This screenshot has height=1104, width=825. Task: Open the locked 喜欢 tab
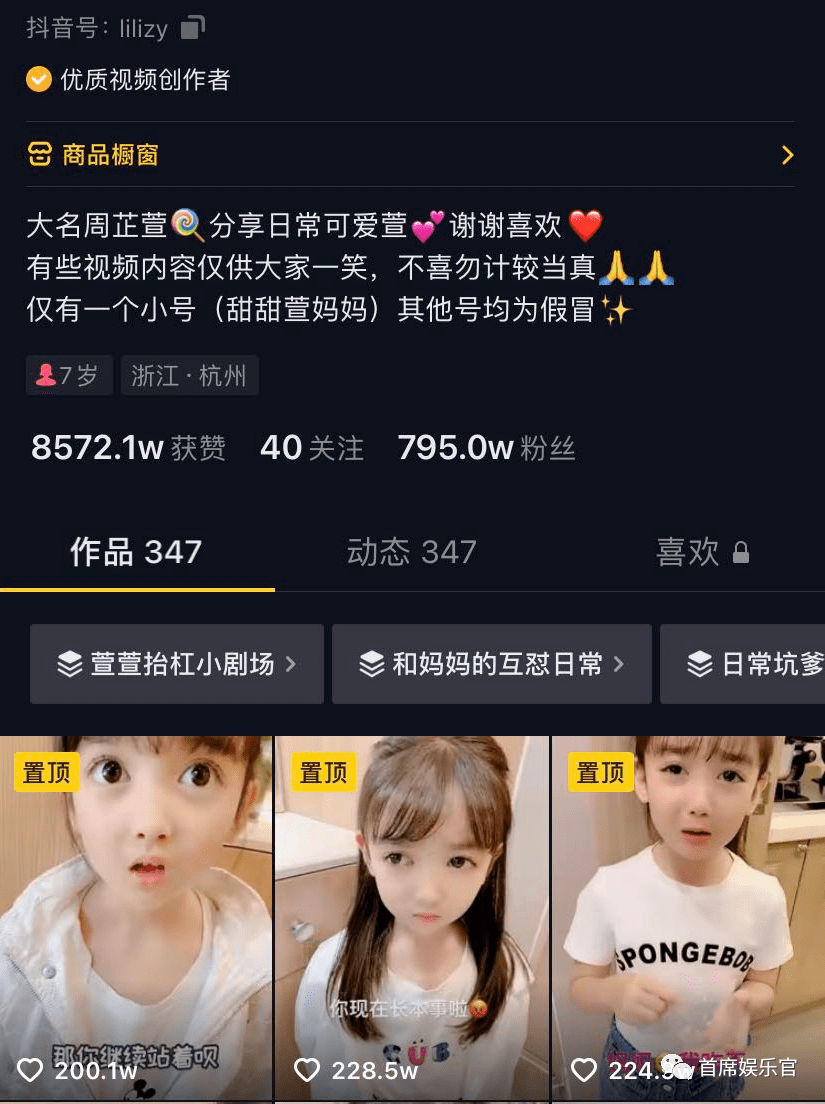point(701,552)
